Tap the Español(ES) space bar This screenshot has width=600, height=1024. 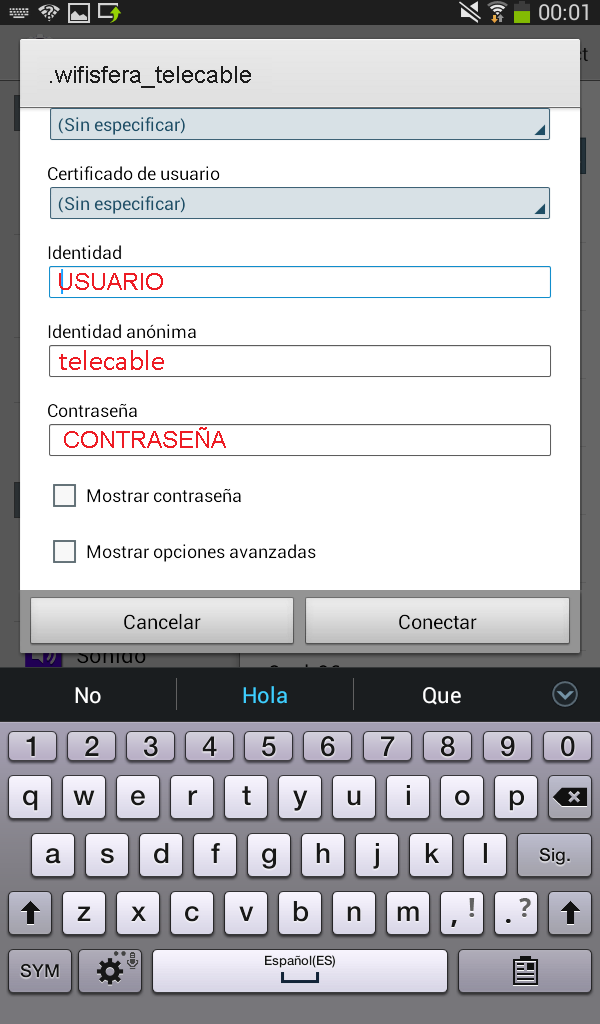tap(300, 971)
